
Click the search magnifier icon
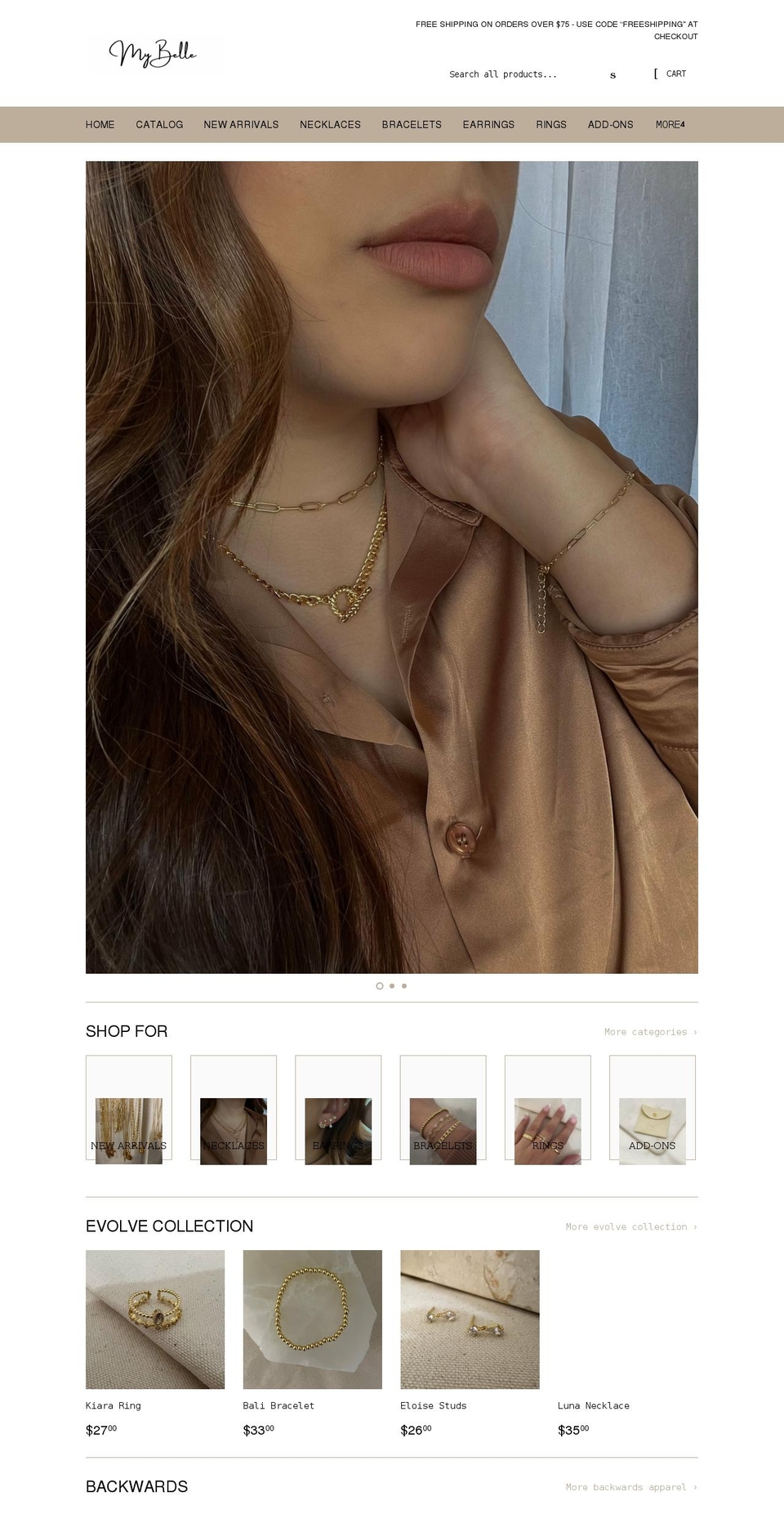tap(612, 74)
